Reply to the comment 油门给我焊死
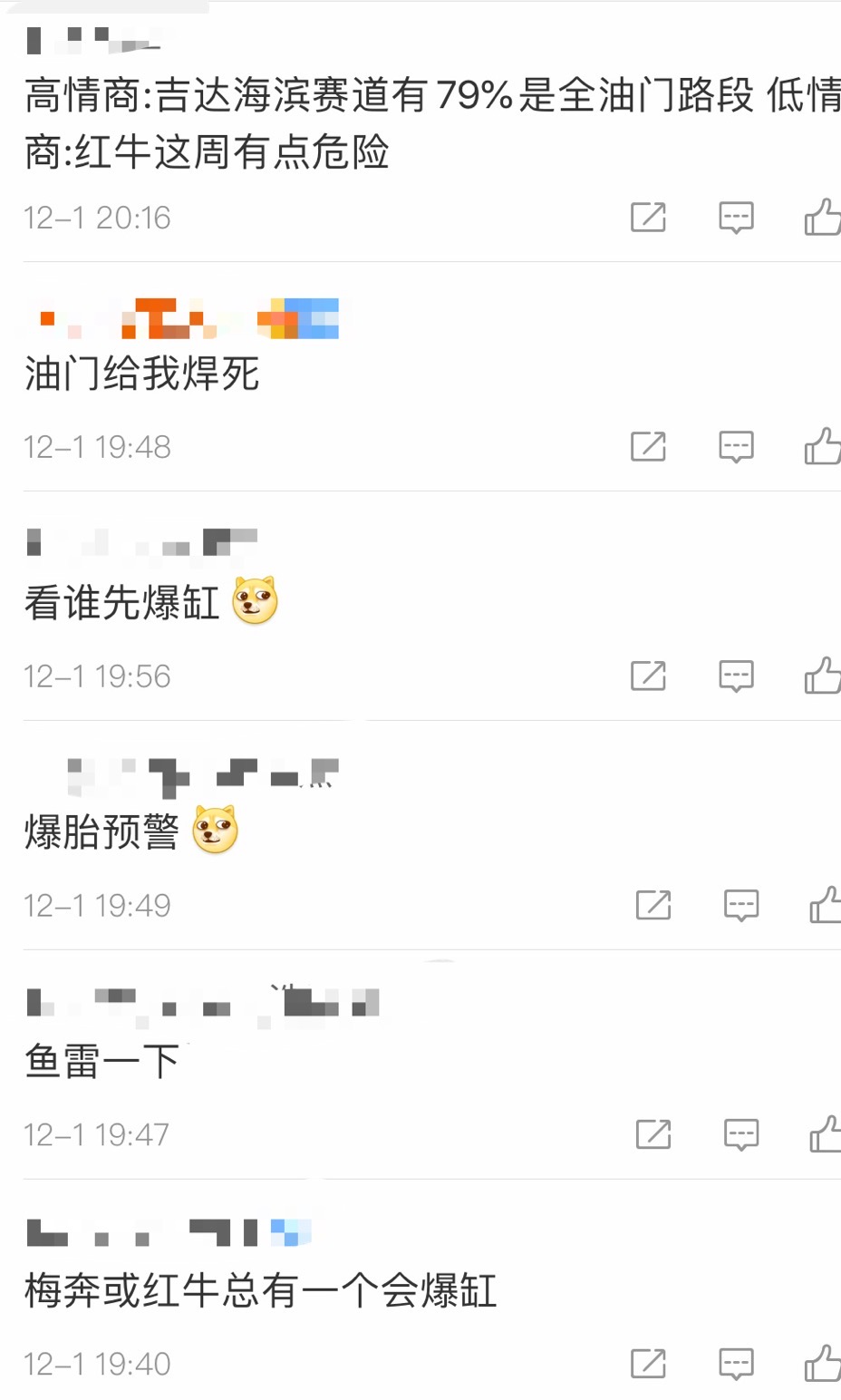 coord(736,446)
